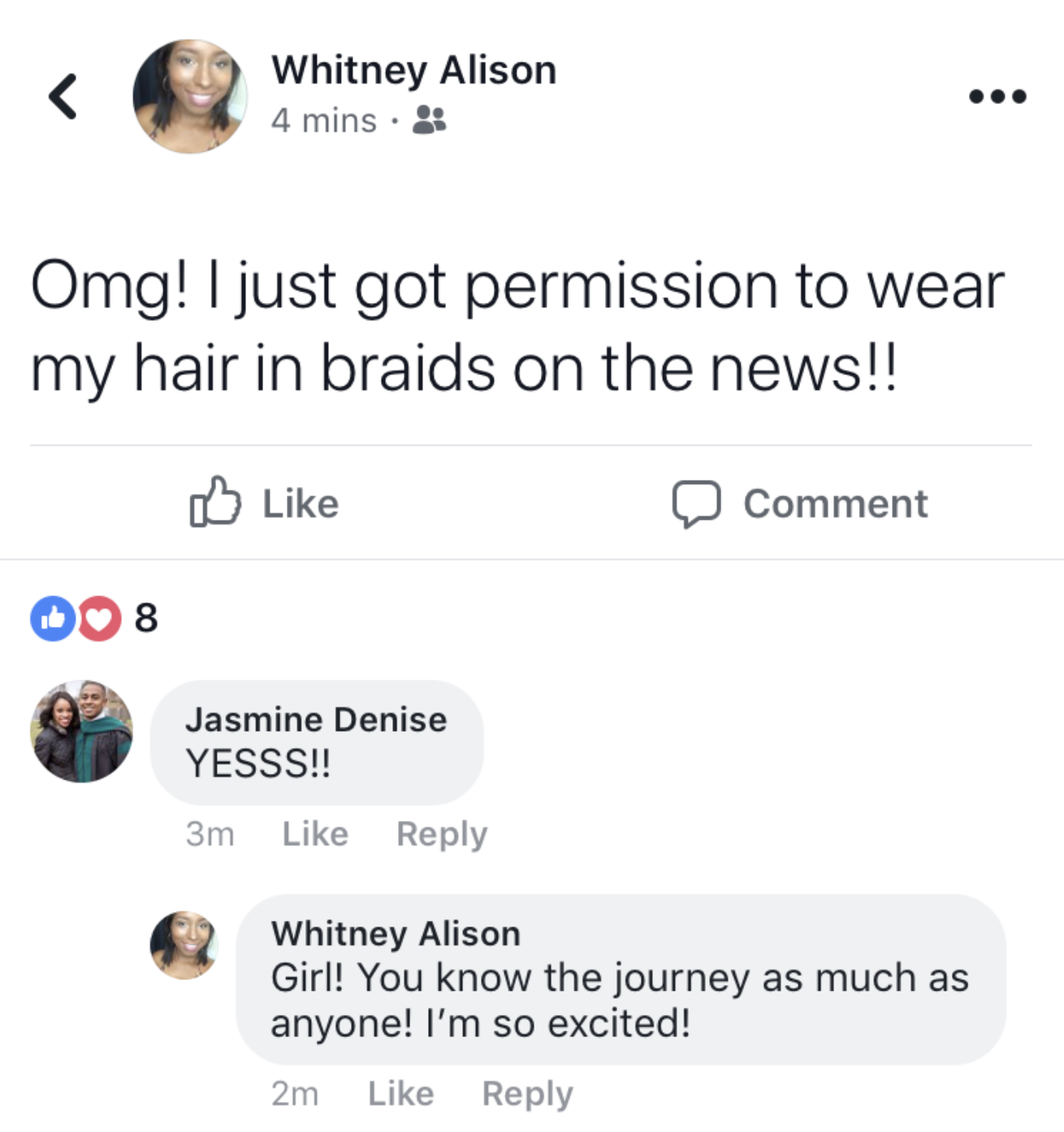Open Whitney Alison's name at top of post

(x=413, y=70)
